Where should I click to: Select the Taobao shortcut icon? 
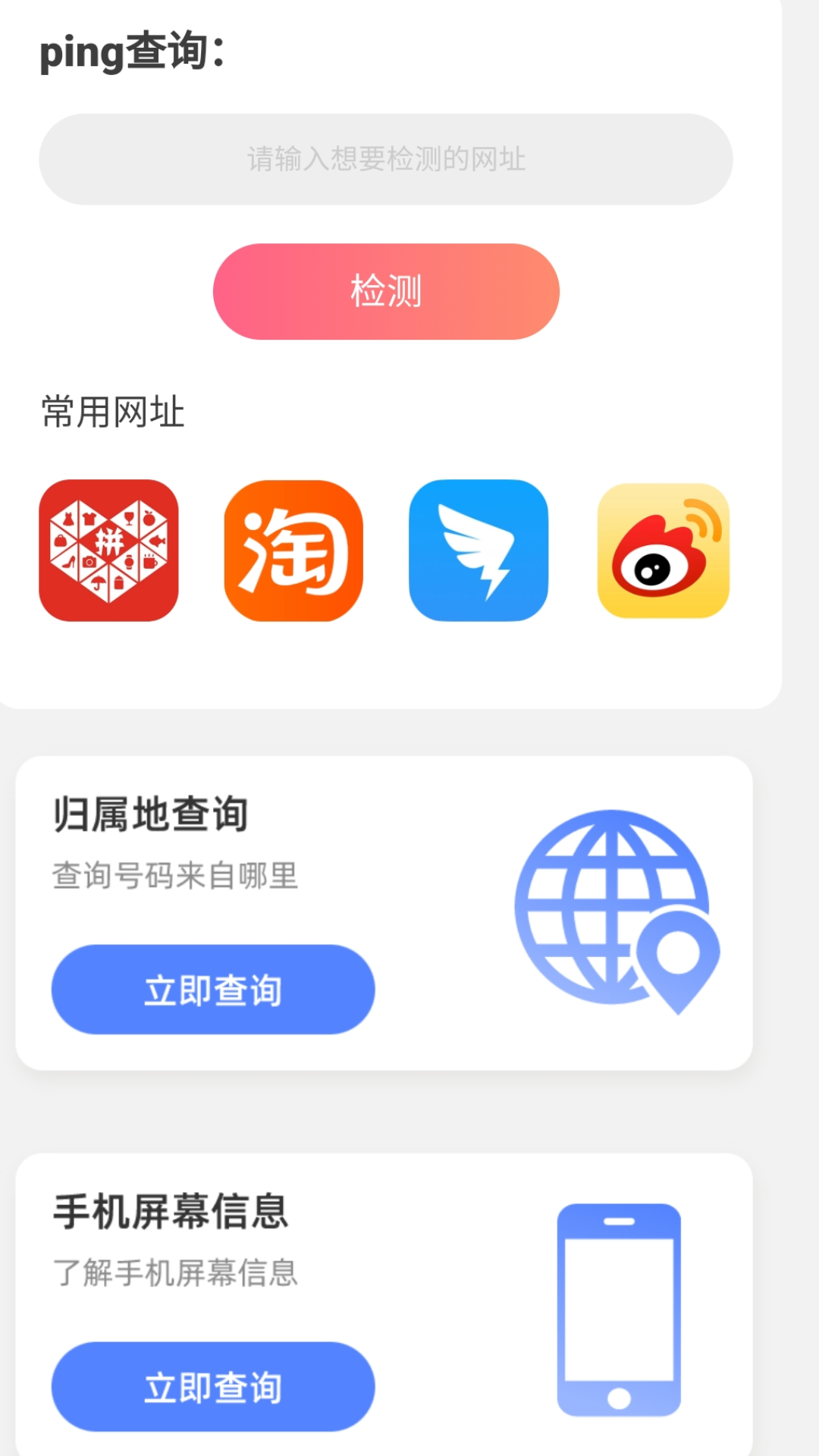(293, 551)
